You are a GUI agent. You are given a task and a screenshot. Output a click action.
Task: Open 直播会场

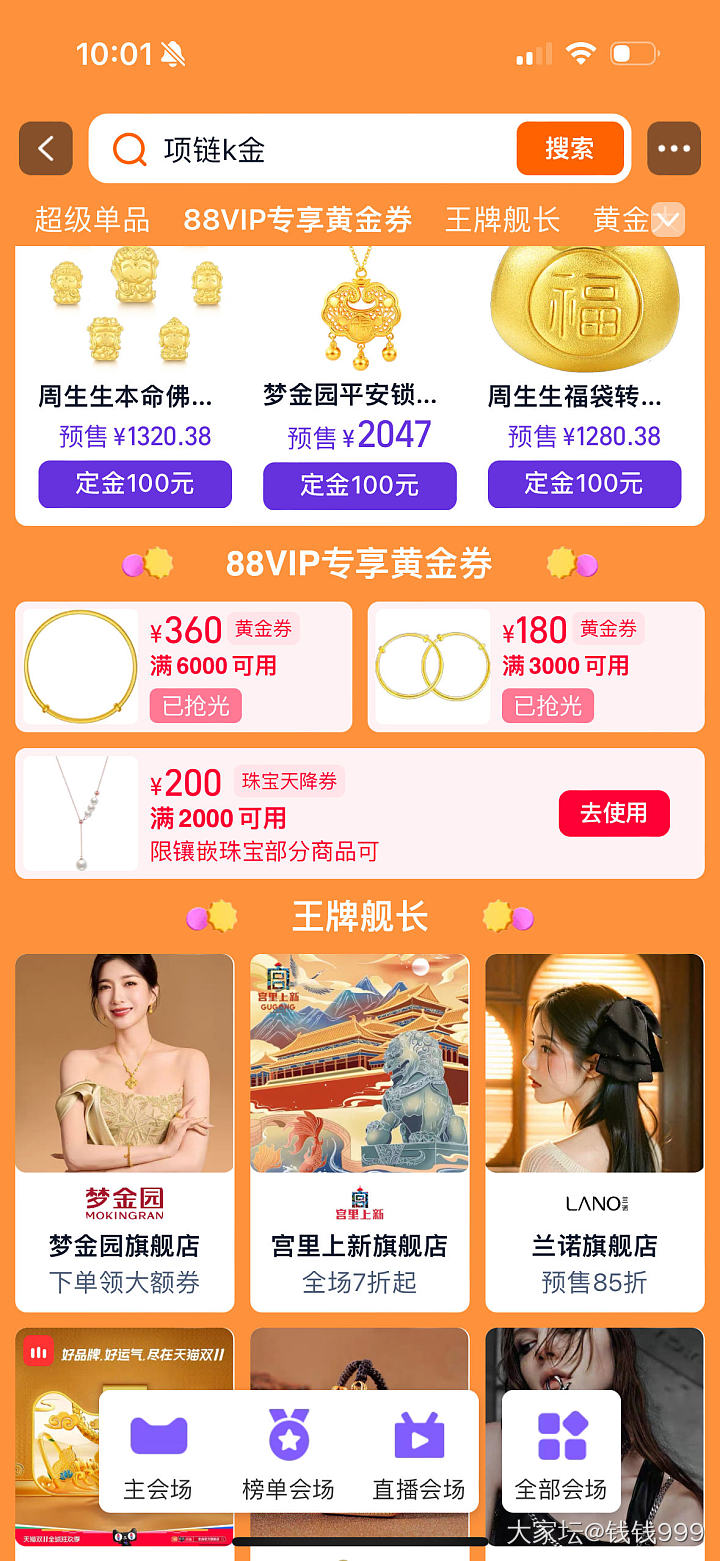(419, 1452)
